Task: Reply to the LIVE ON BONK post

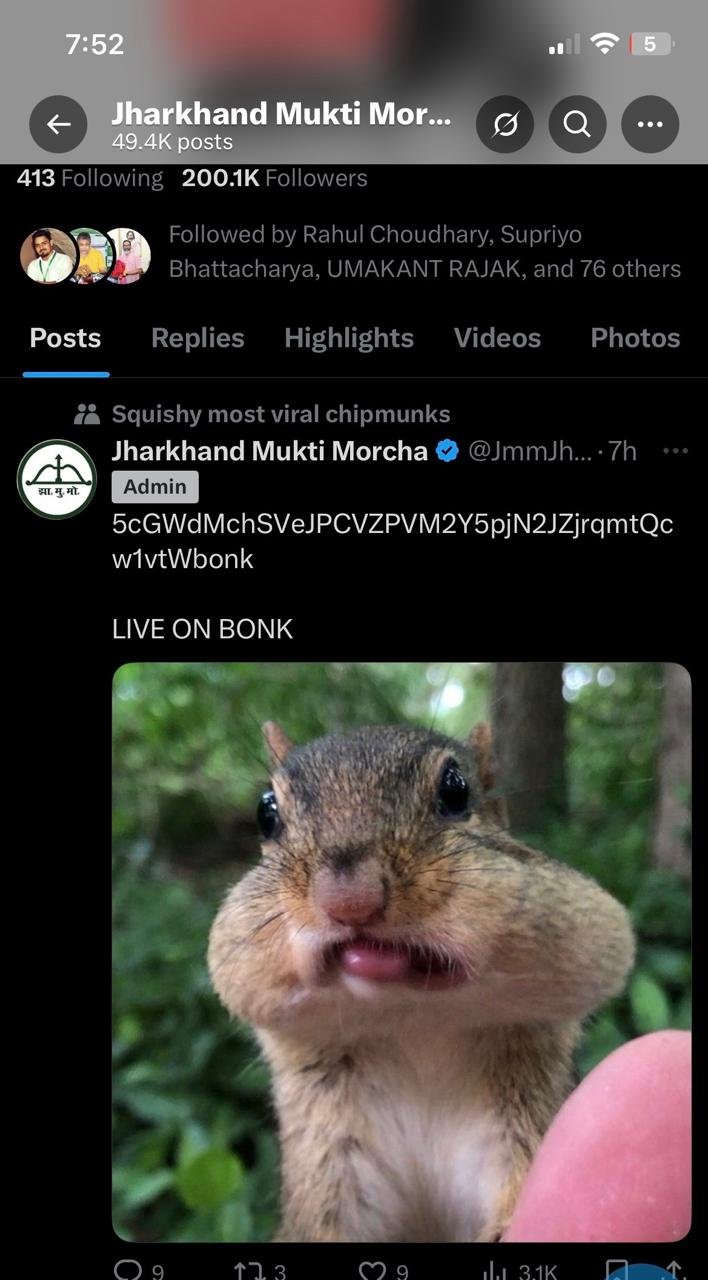Action: [x=128, y=1270]
